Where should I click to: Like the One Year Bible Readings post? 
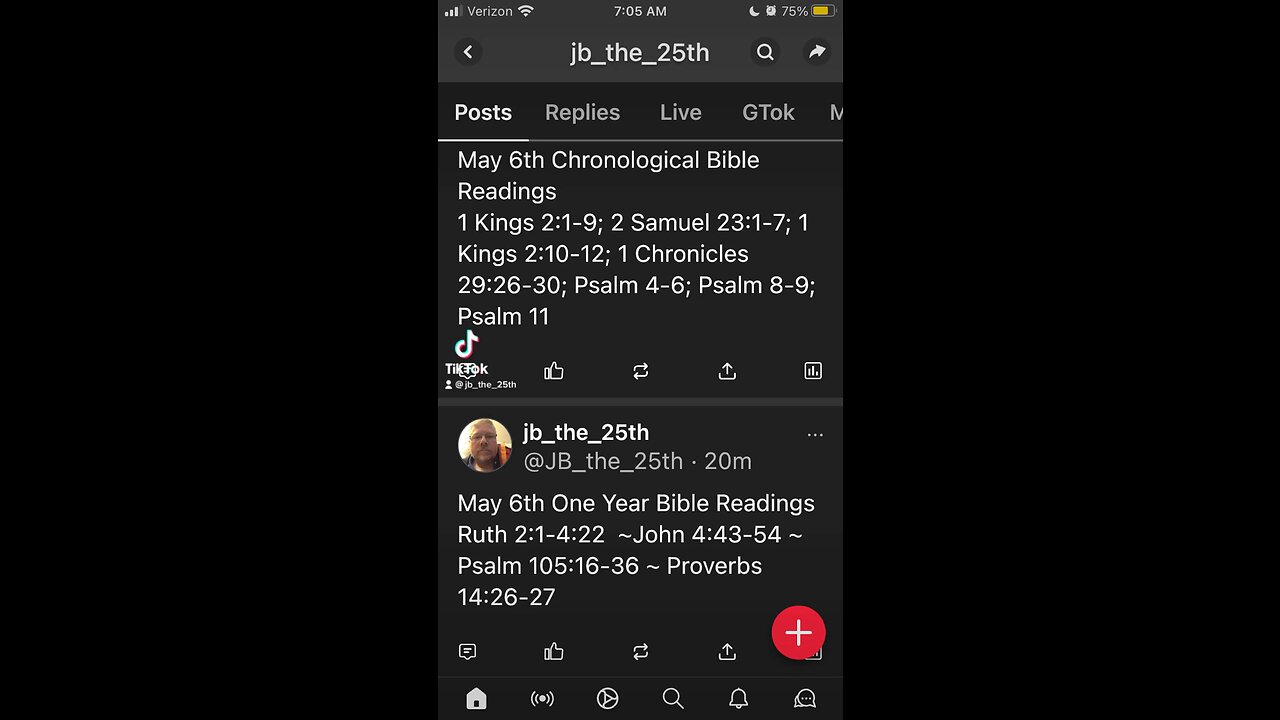pyautogui.click(x=554, y=652)
